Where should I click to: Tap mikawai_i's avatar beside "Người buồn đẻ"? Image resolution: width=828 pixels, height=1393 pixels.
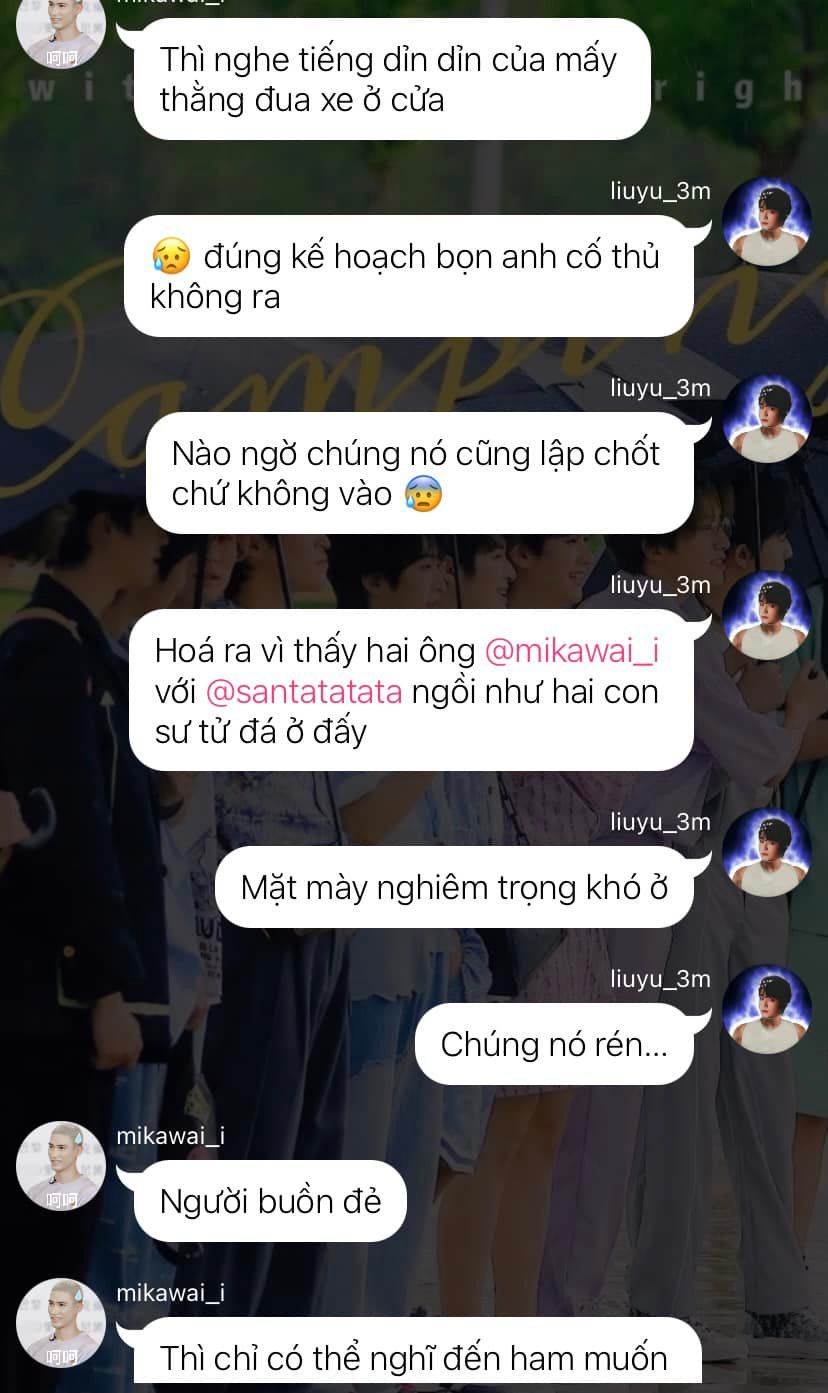(x=61, y=1166)
